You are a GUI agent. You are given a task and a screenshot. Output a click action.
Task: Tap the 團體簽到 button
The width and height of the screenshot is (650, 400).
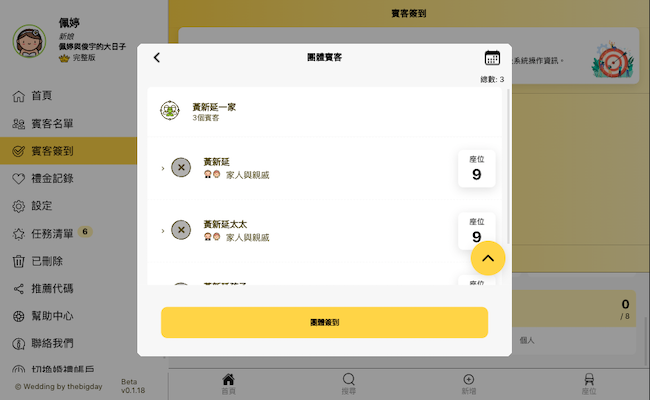pyautogui.click(x=324, y=322)
